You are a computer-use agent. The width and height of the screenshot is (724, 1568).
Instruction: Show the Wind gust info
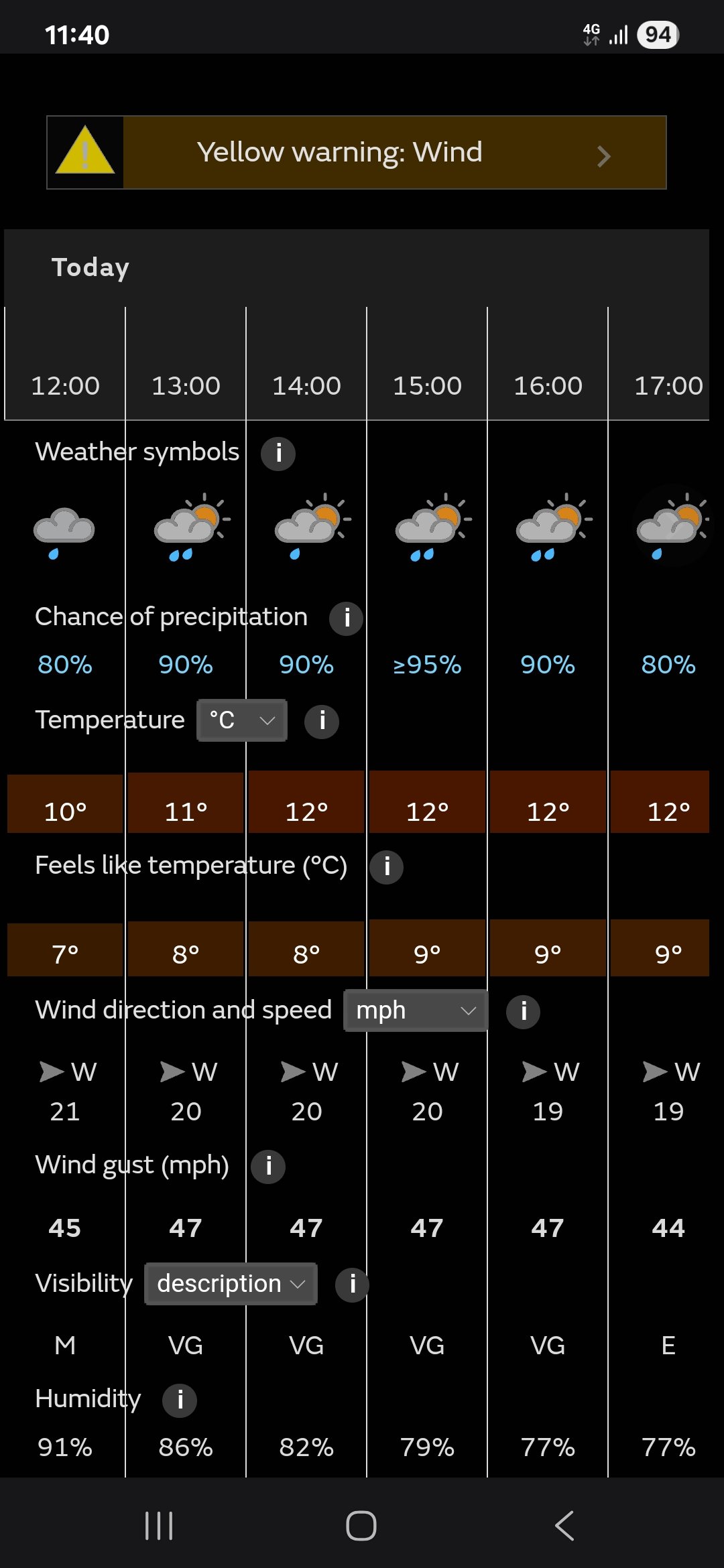[268, 1167]
